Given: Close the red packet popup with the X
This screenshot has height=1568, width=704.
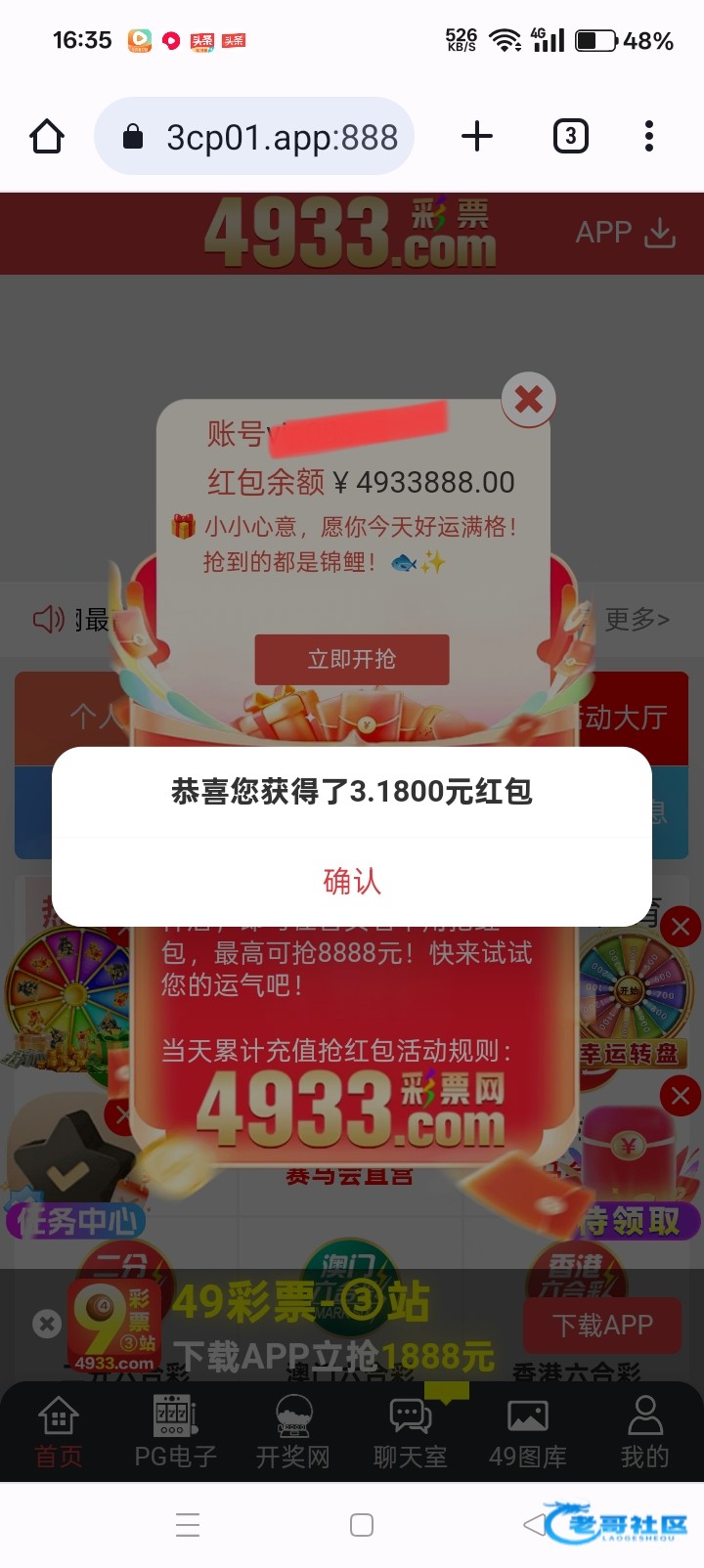Looking at the screenshot, I should click(x=529, y=399).
